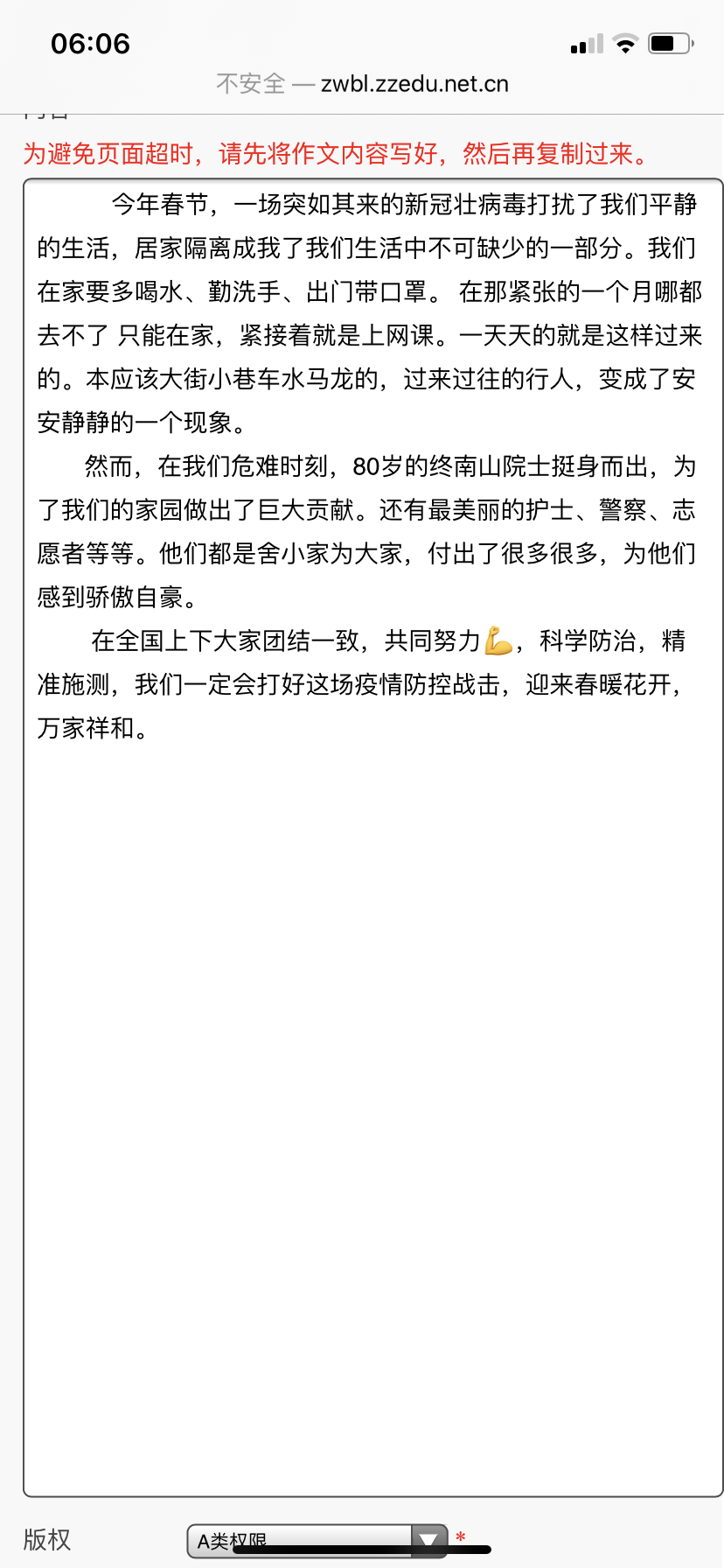Screen dimensions: 724x1568
Task: Tap into the essay content text area
Action: point(372,1050)
